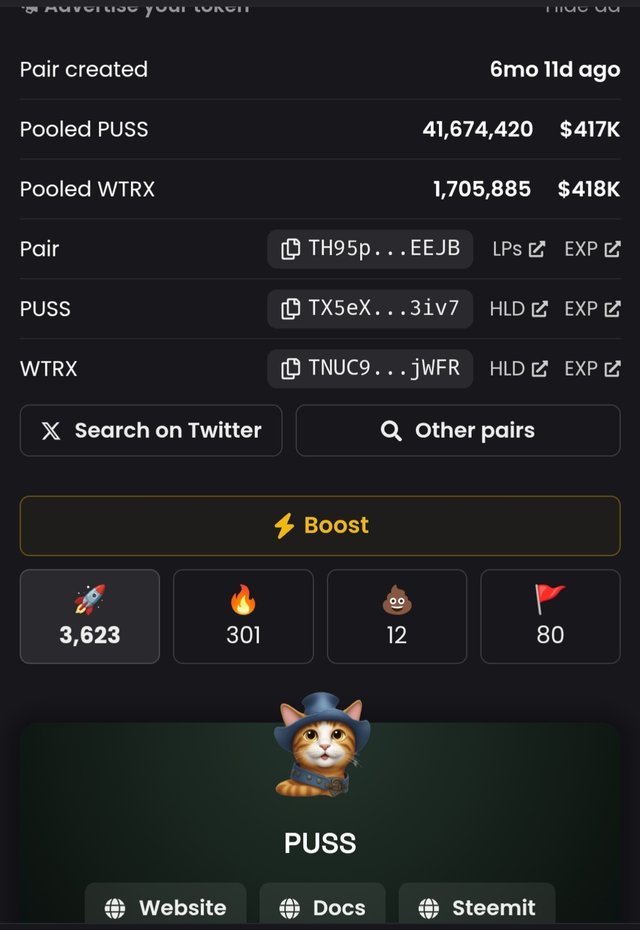This screenshot has height=930, width=640.
Task: Search on Twitter for this token
Action: pos(151,431)
